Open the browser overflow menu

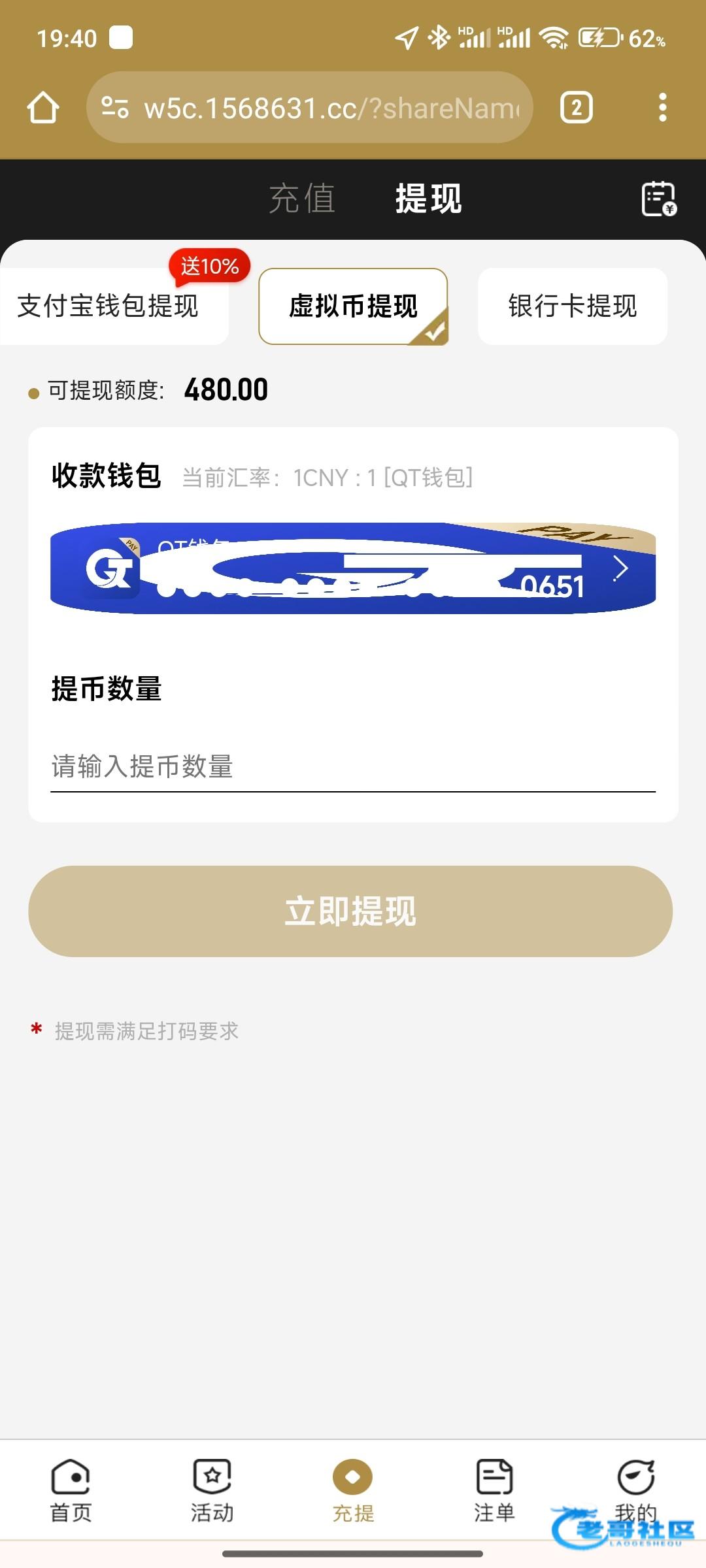click(x=662, y=108)
